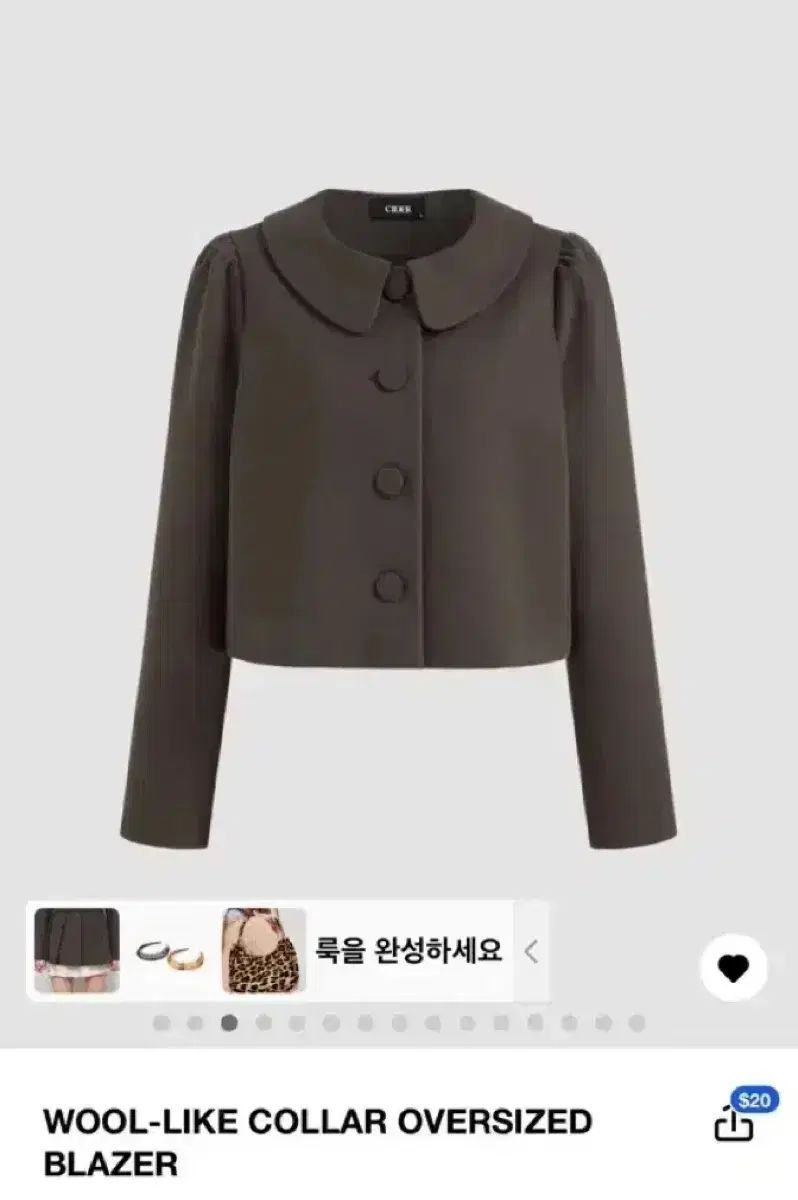Tap the 룩을 완성하세요 label

click(408, 950)
